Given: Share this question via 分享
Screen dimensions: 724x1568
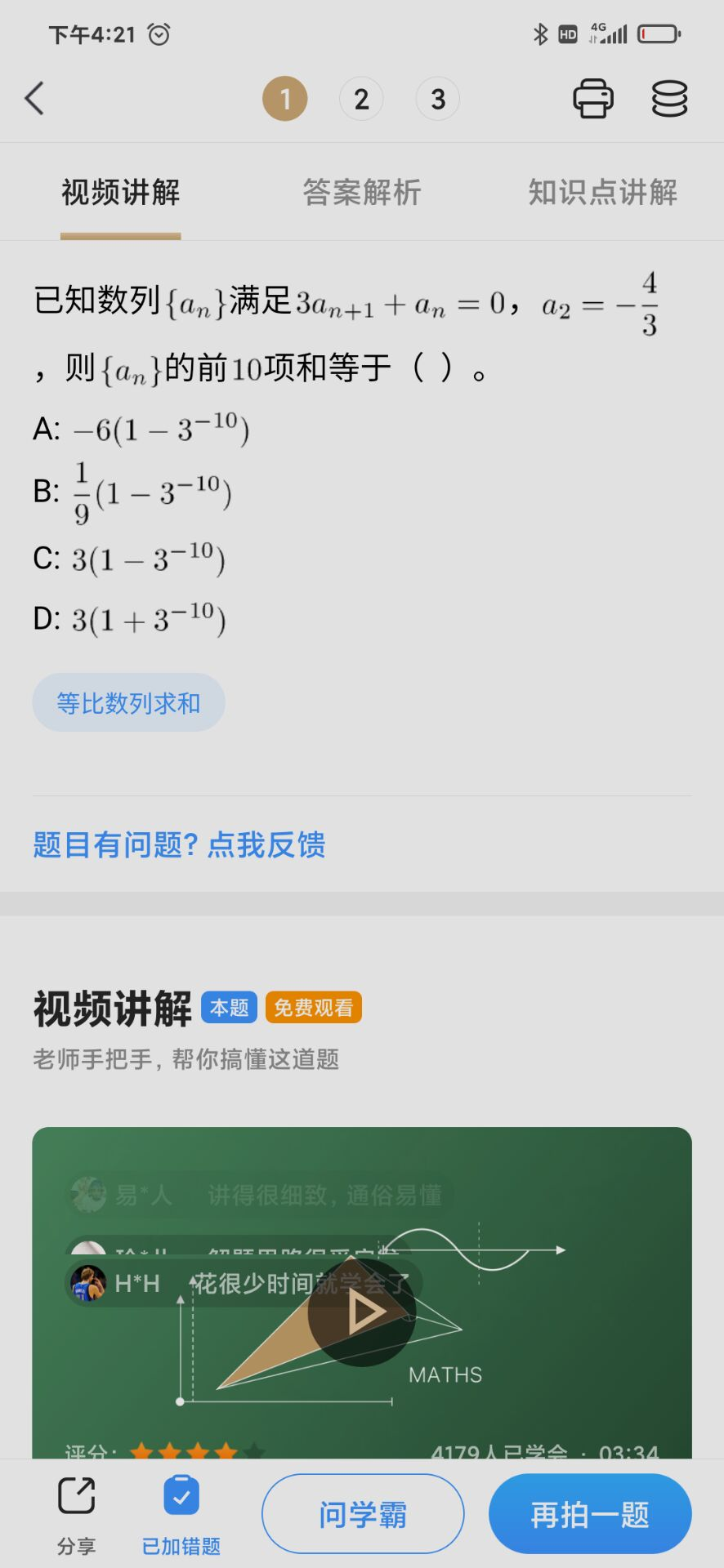Looking at the screenshot, I should pos(77,1513).
